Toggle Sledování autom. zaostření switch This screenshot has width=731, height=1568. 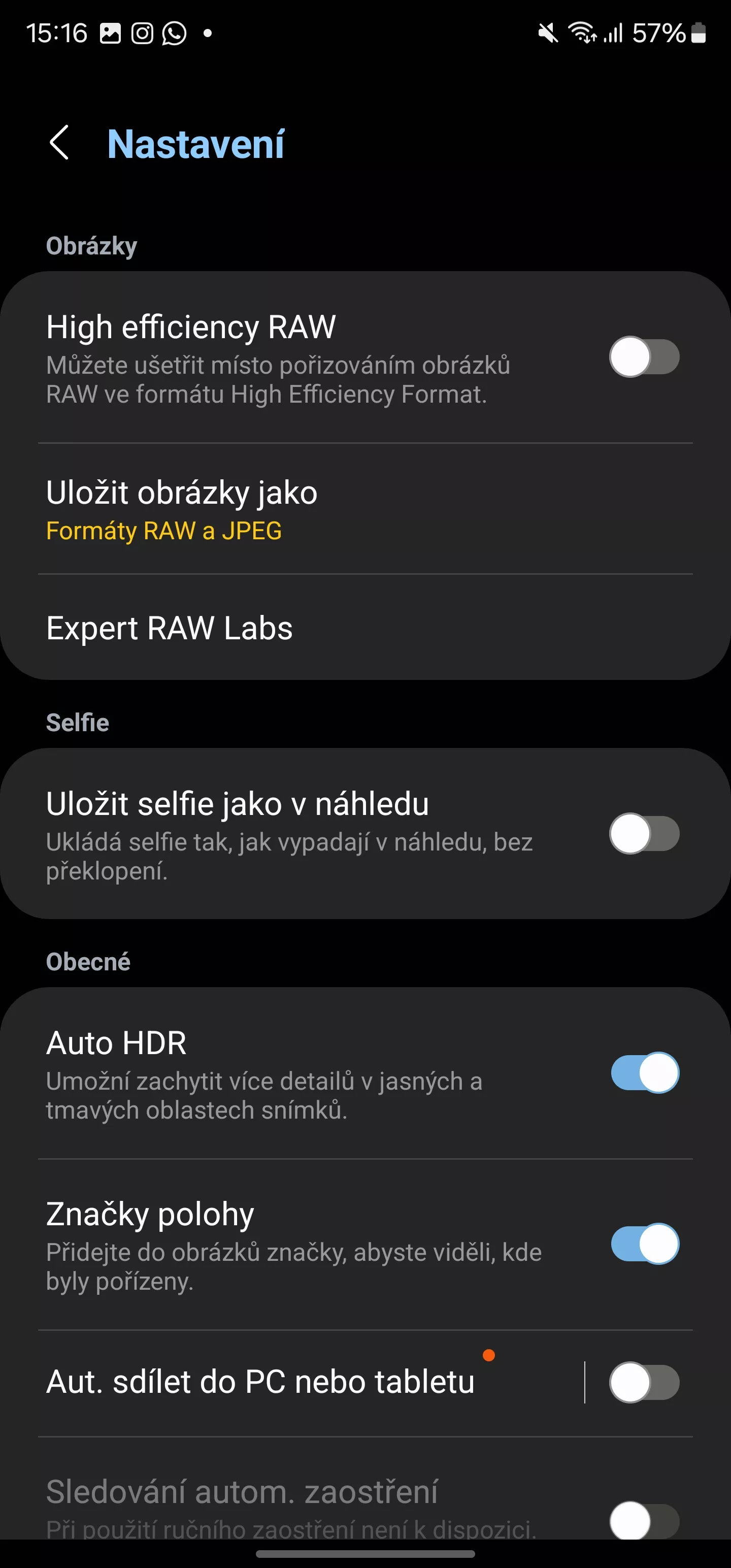point(645,1520)
